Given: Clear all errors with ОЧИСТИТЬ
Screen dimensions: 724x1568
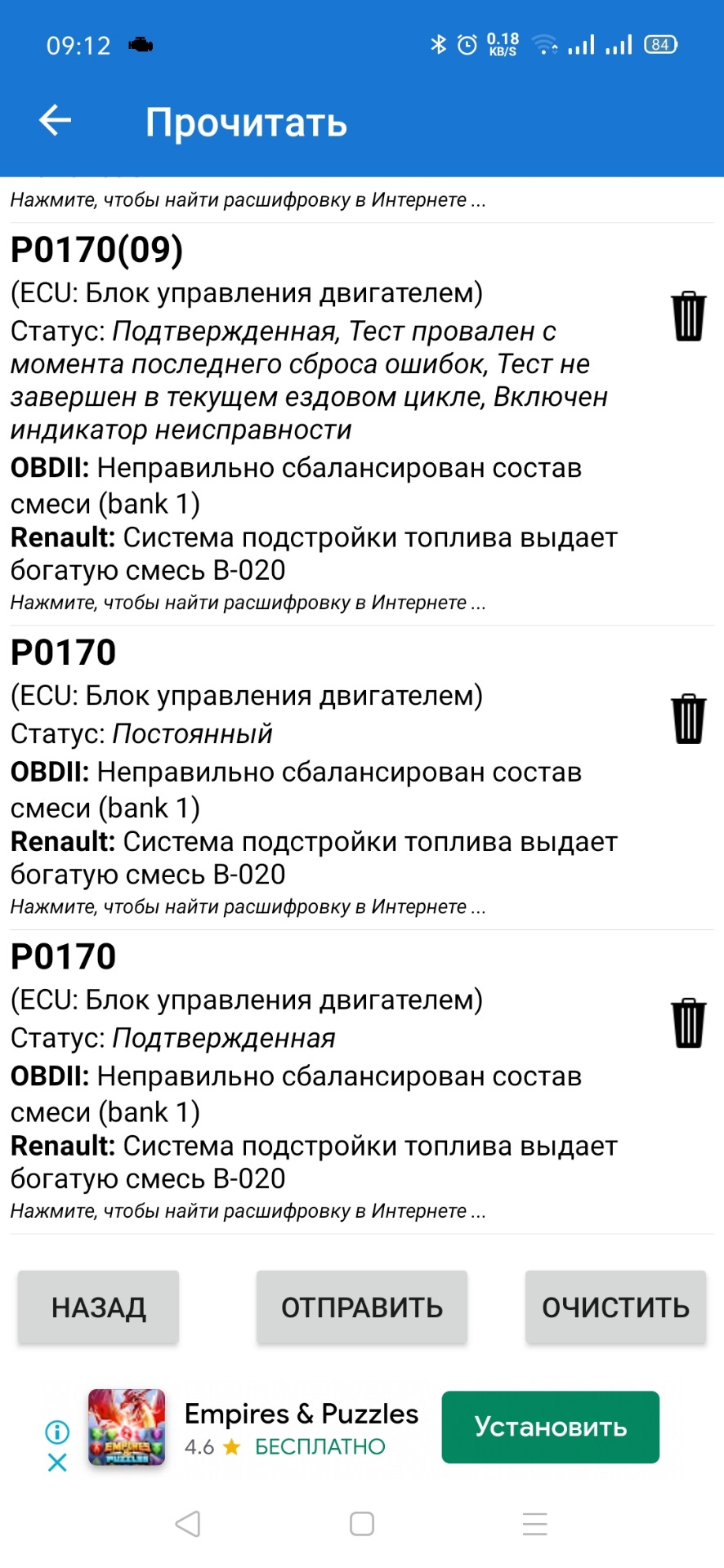Looking at the screenshot, I should tap(615, 1307).
